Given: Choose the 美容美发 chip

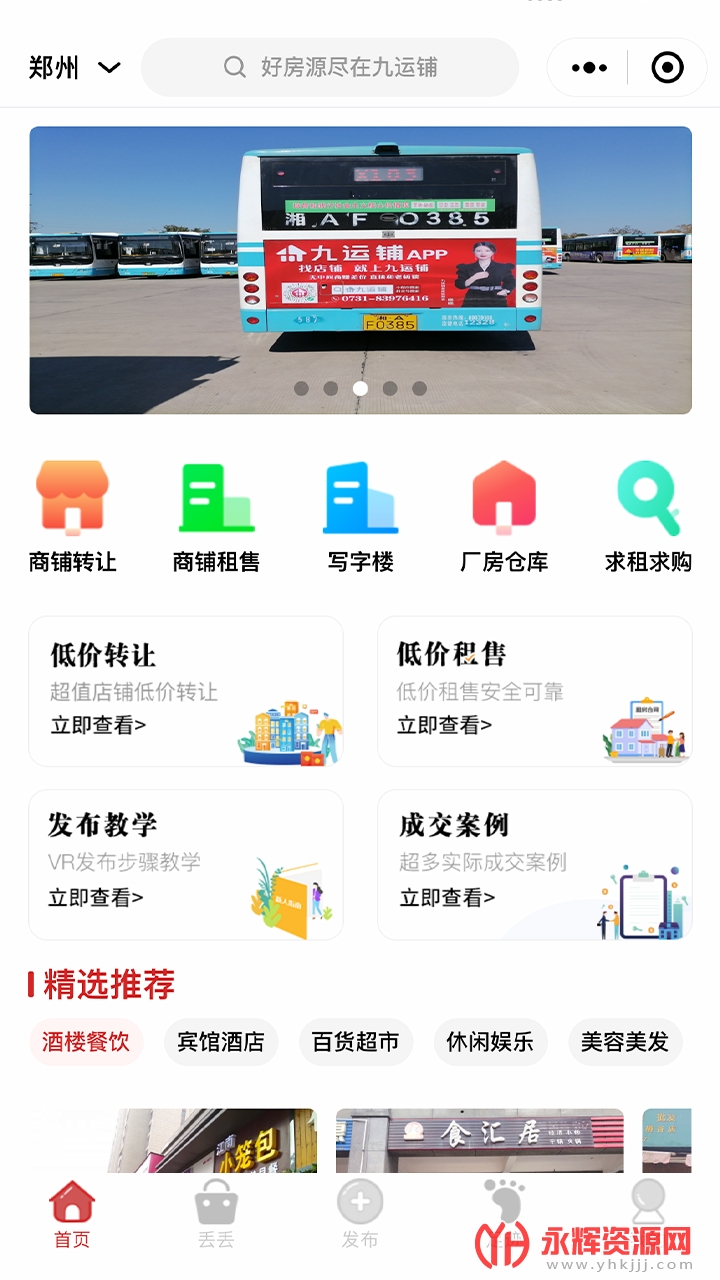Looking at the screenshot, I should [625, 1042].
